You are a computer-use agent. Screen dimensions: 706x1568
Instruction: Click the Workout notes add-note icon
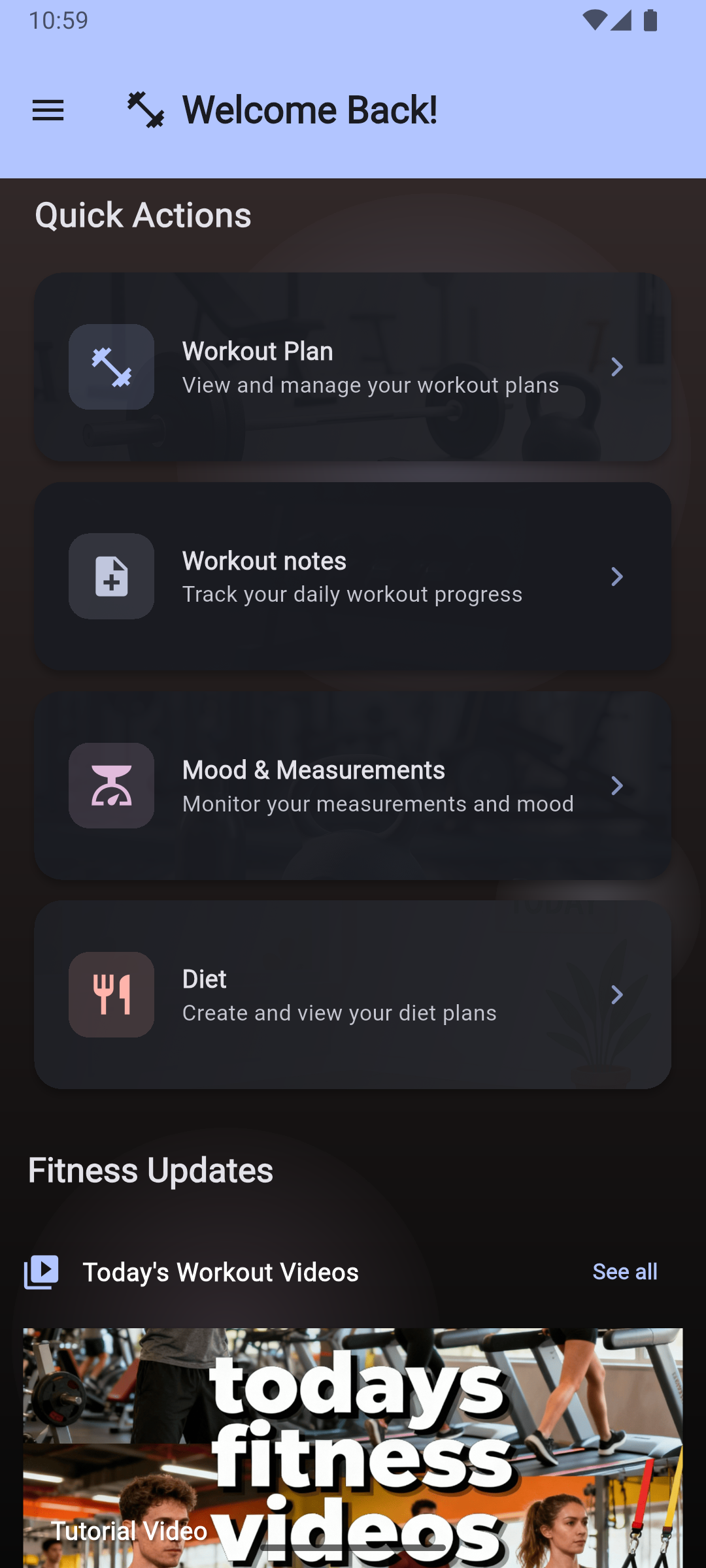tap(110, 576)
